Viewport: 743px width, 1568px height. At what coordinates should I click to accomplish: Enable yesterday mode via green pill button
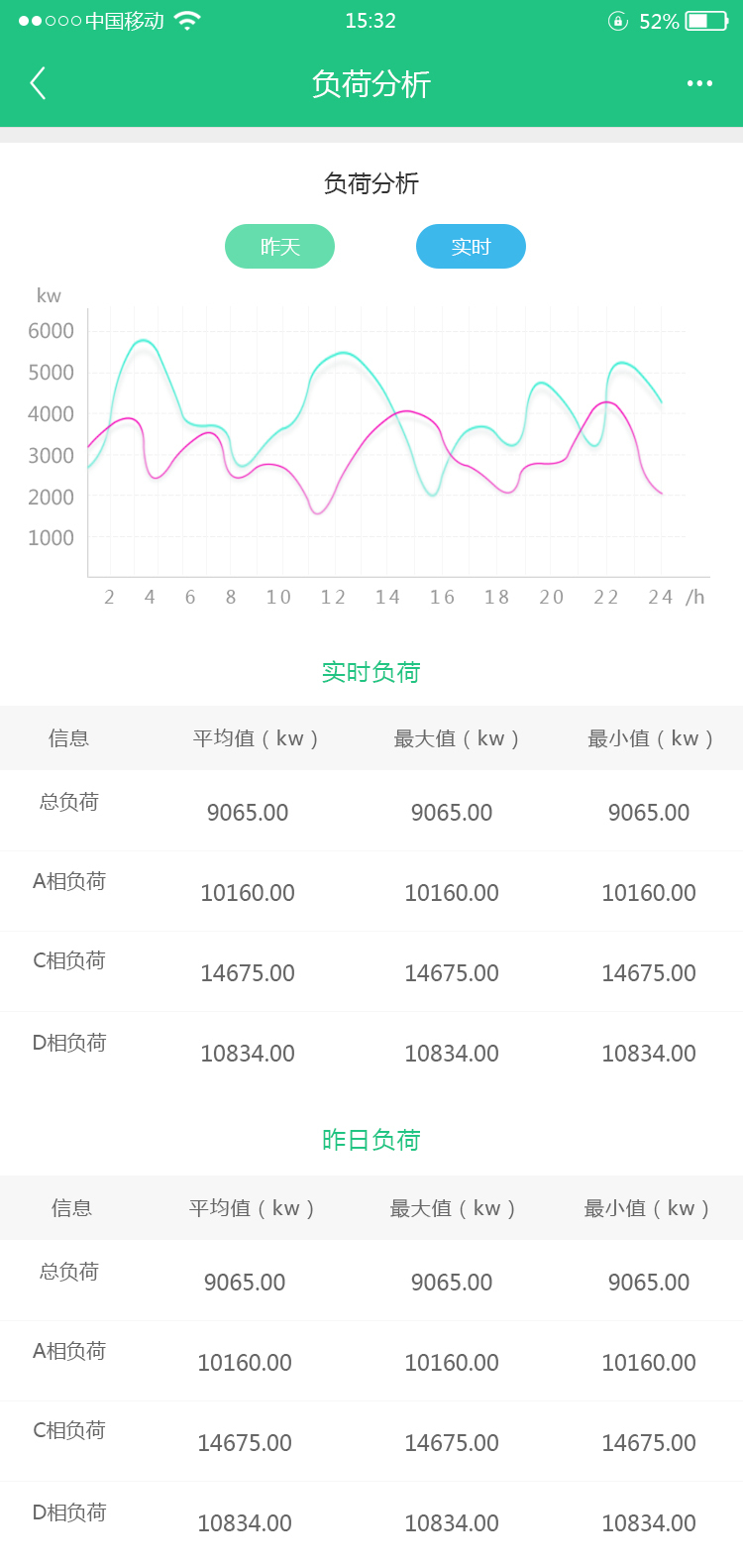coord(279,246)
